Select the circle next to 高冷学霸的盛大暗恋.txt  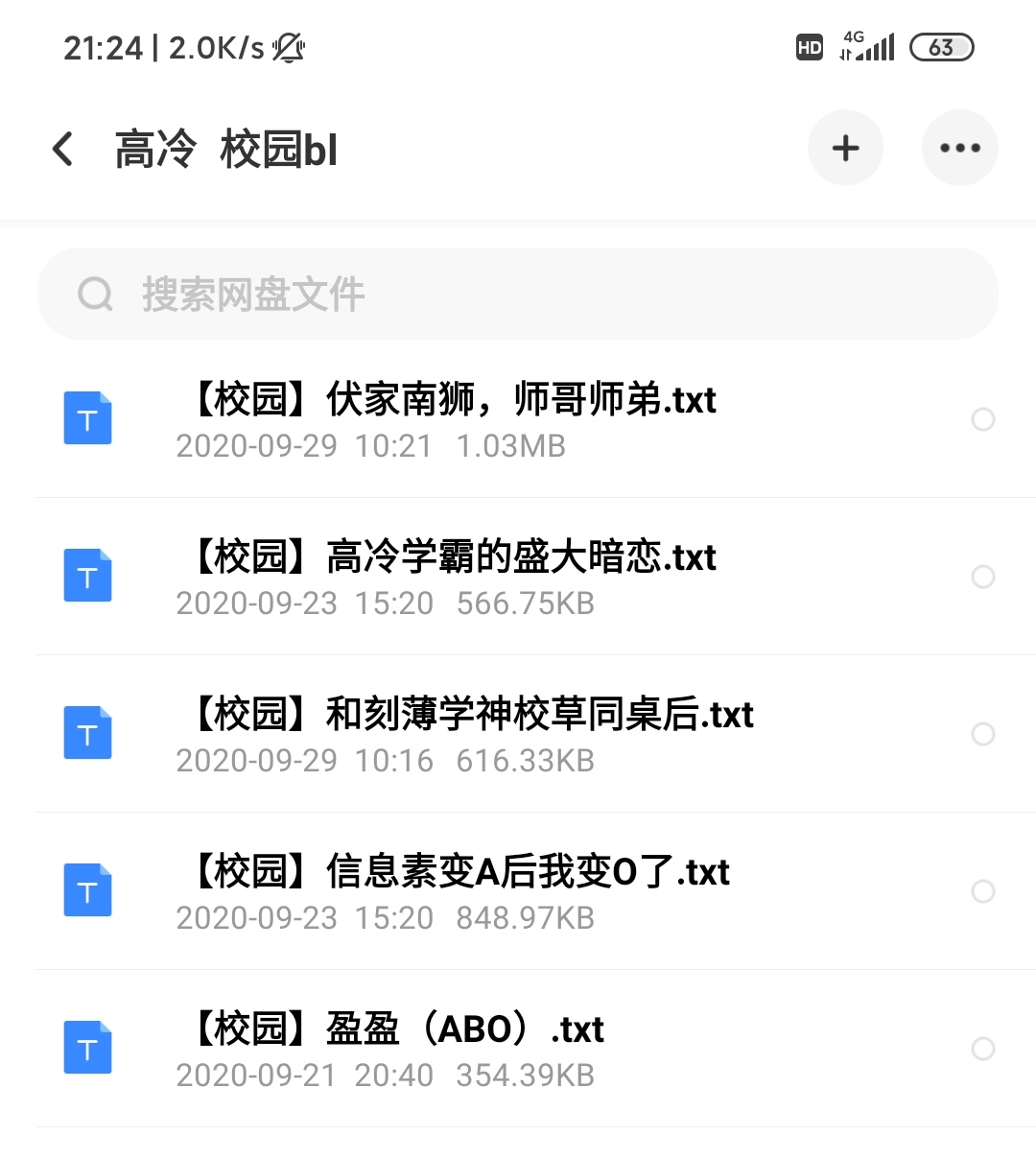point(983,577)
